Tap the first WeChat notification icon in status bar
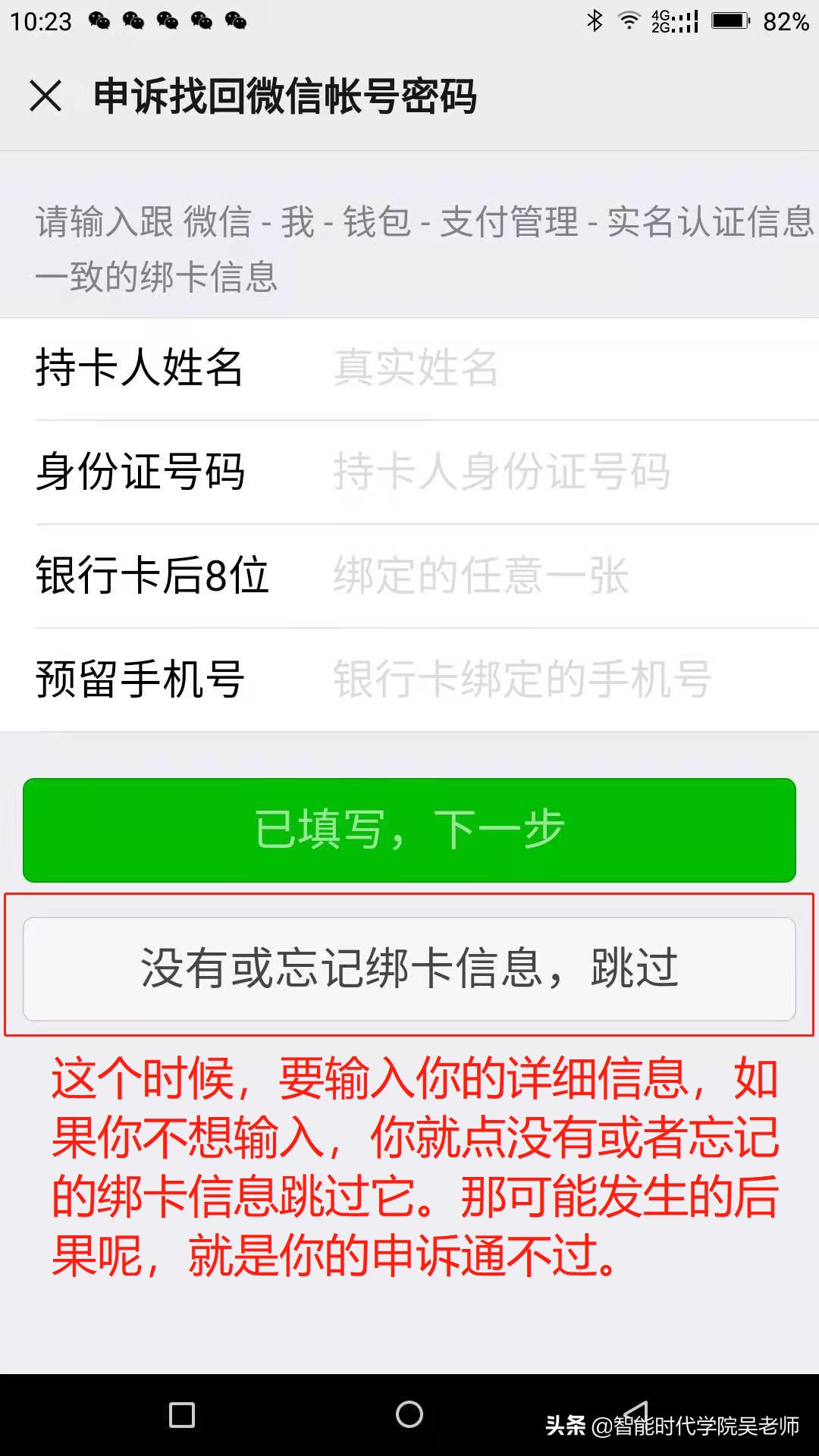The image size is (819, 1456). coord(99,21)
